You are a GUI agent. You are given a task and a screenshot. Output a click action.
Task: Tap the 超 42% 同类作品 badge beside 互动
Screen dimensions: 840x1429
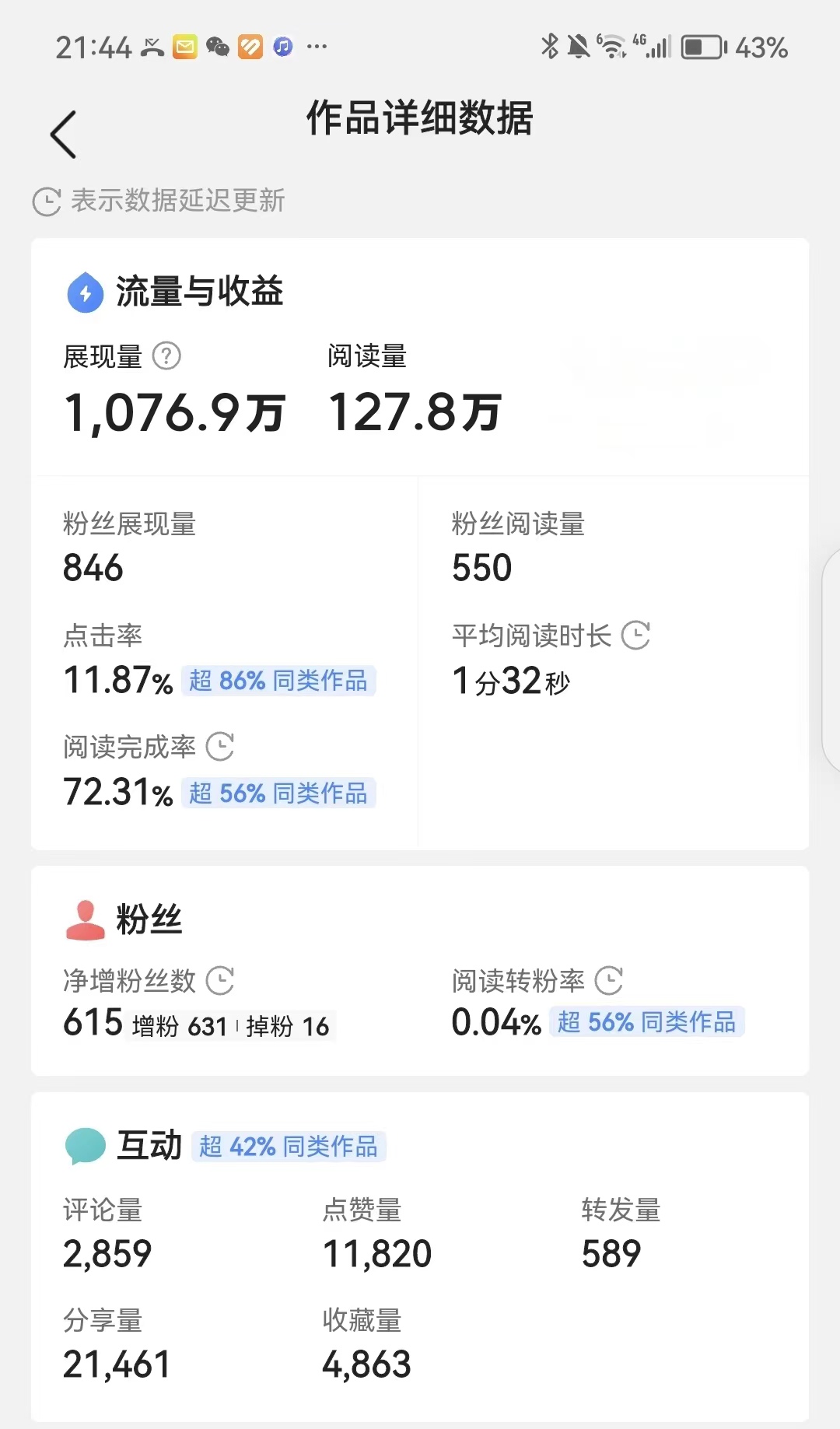288,1145
